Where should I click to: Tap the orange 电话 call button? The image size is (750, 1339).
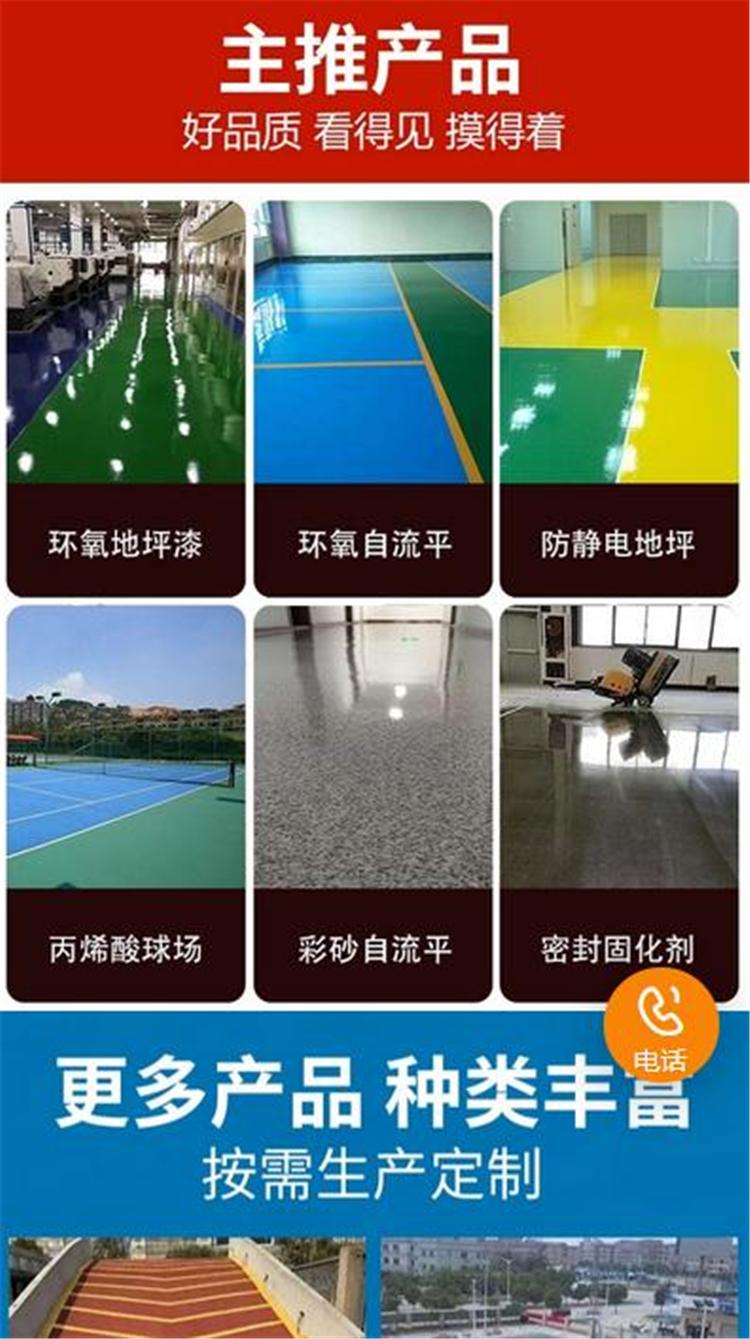tap(661, 1022)
